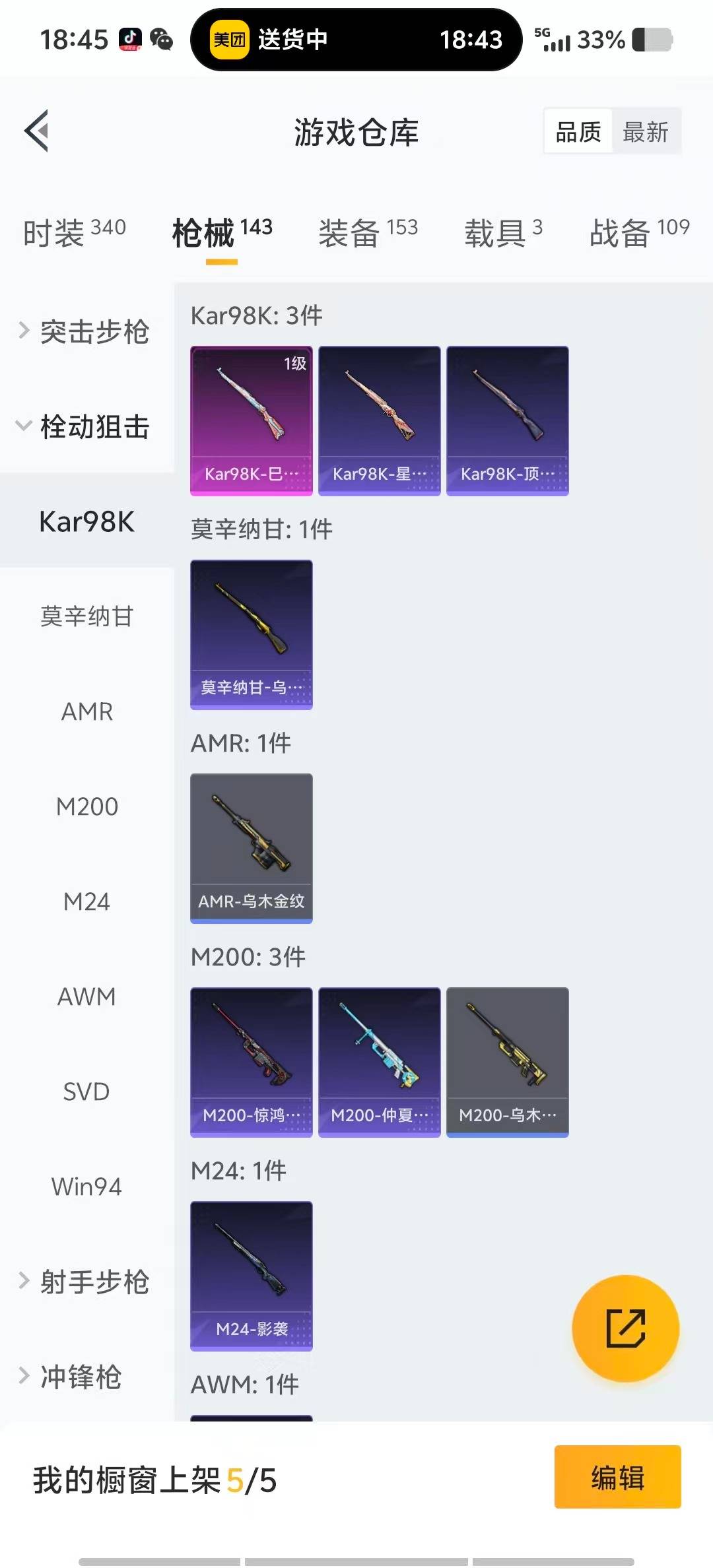Expand the 射手步枪 category
Viewport: 713px width, 1568px height.
pos(86,1282)
